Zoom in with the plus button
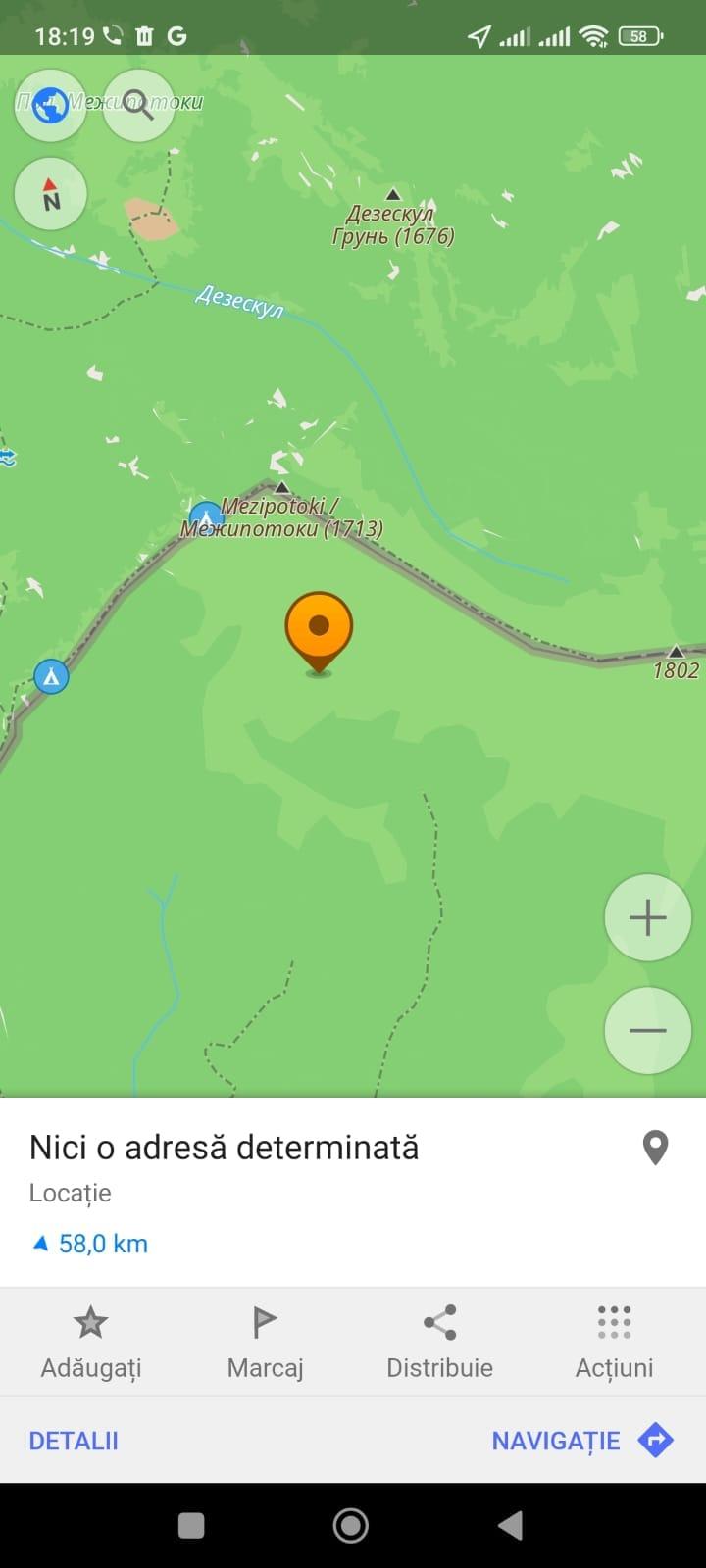The image size is (706, 1568). point(647,918)
